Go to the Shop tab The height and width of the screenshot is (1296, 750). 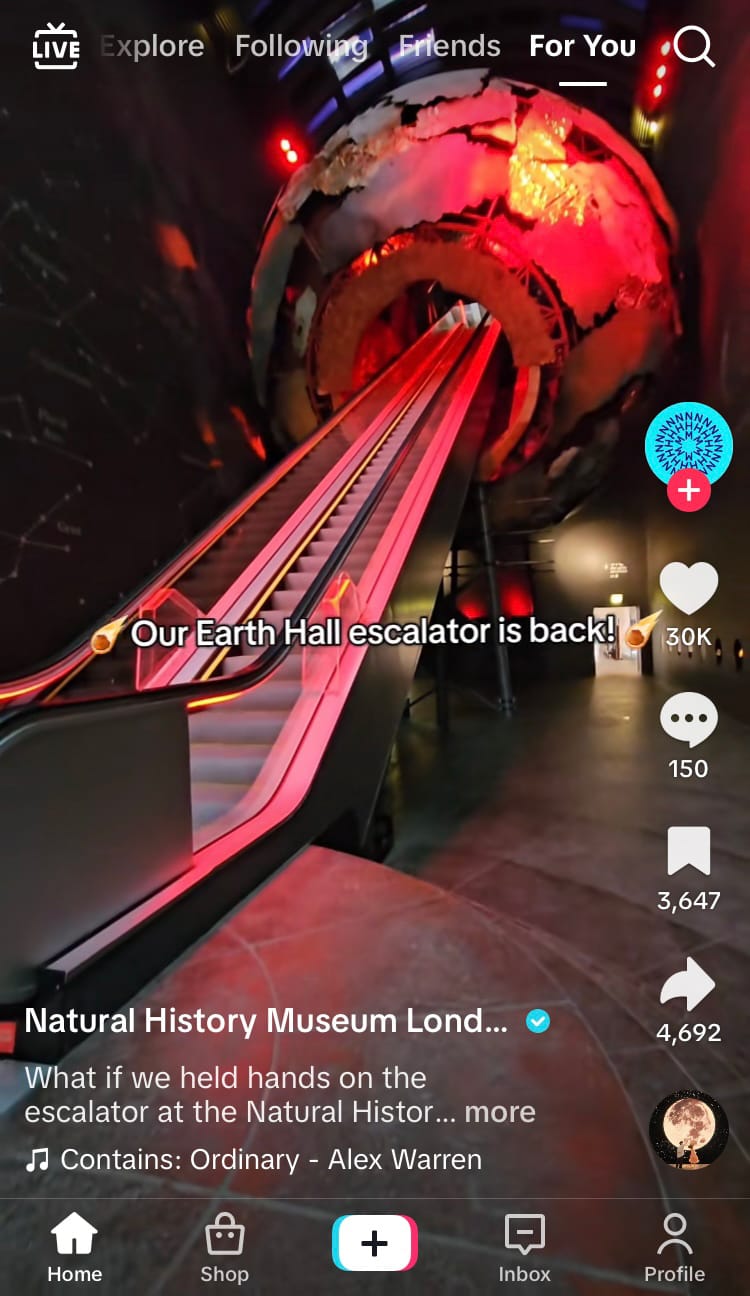224,1248
